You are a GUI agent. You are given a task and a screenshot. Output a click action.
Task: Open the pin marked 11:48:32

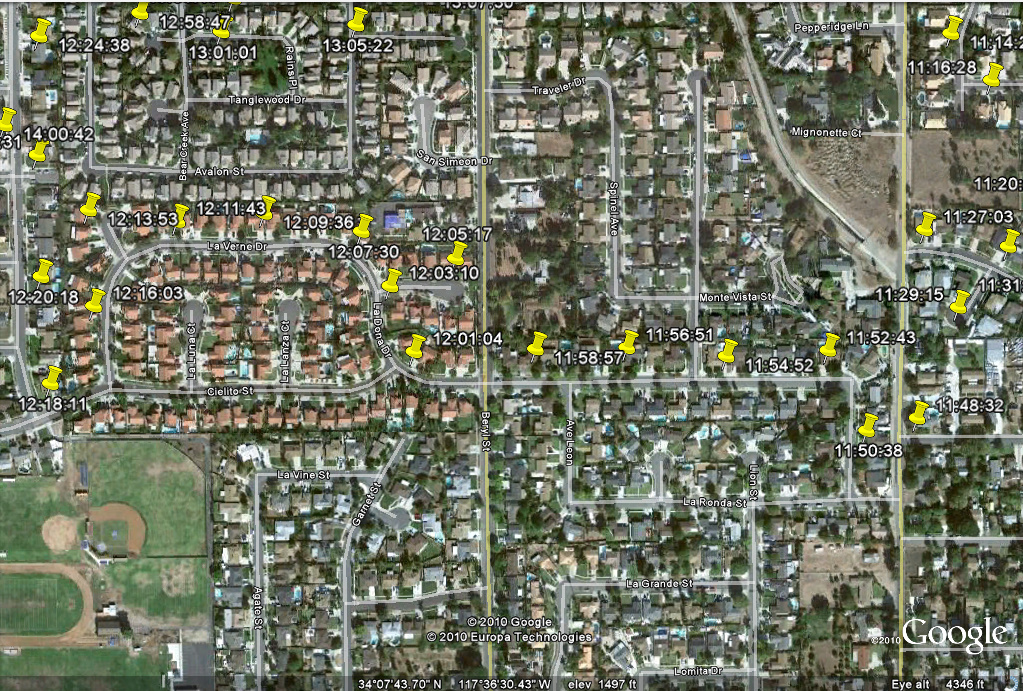coord(920,412)
